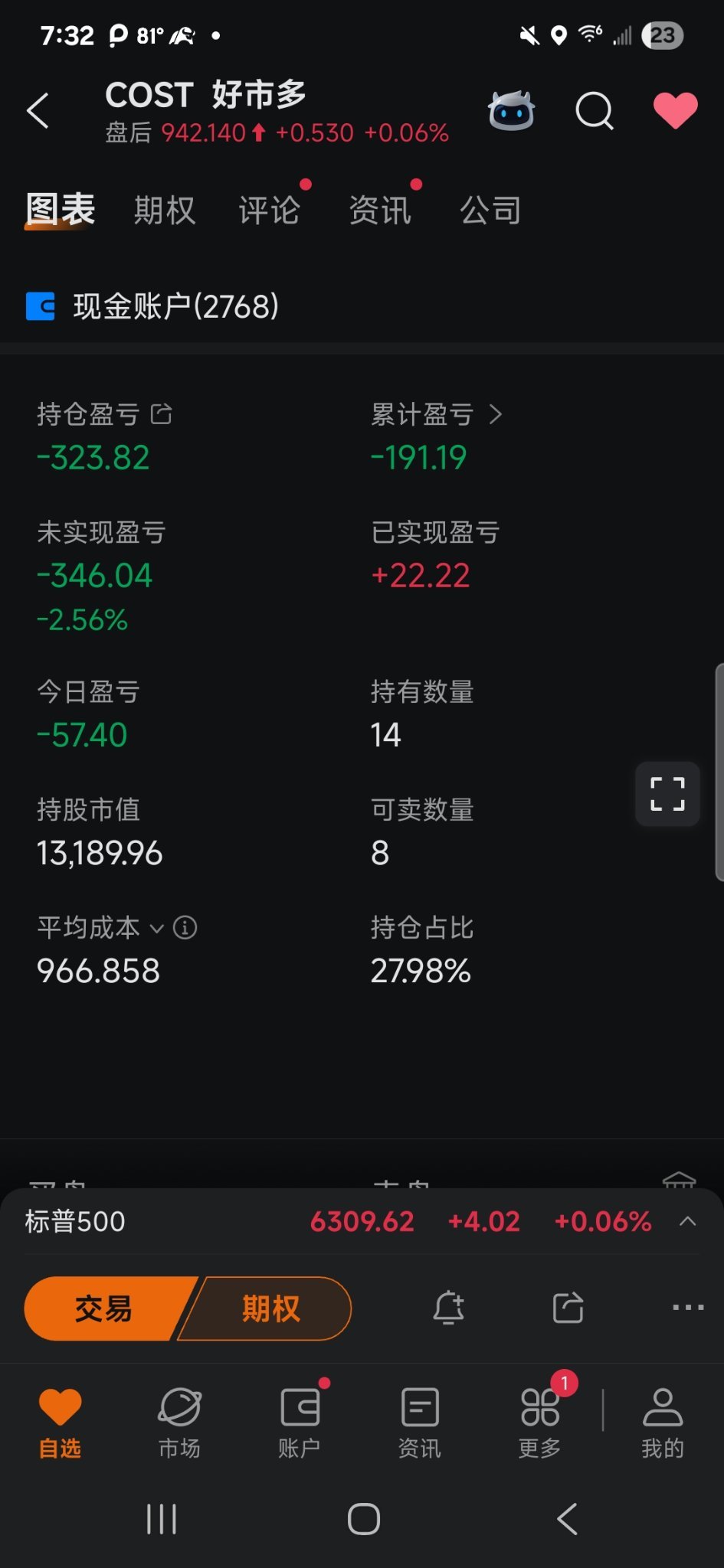This screenshot has height=1568, width=724.
Task: Switch to the 评论 tab
Action: pyautogui.click(x=270, y=210)
